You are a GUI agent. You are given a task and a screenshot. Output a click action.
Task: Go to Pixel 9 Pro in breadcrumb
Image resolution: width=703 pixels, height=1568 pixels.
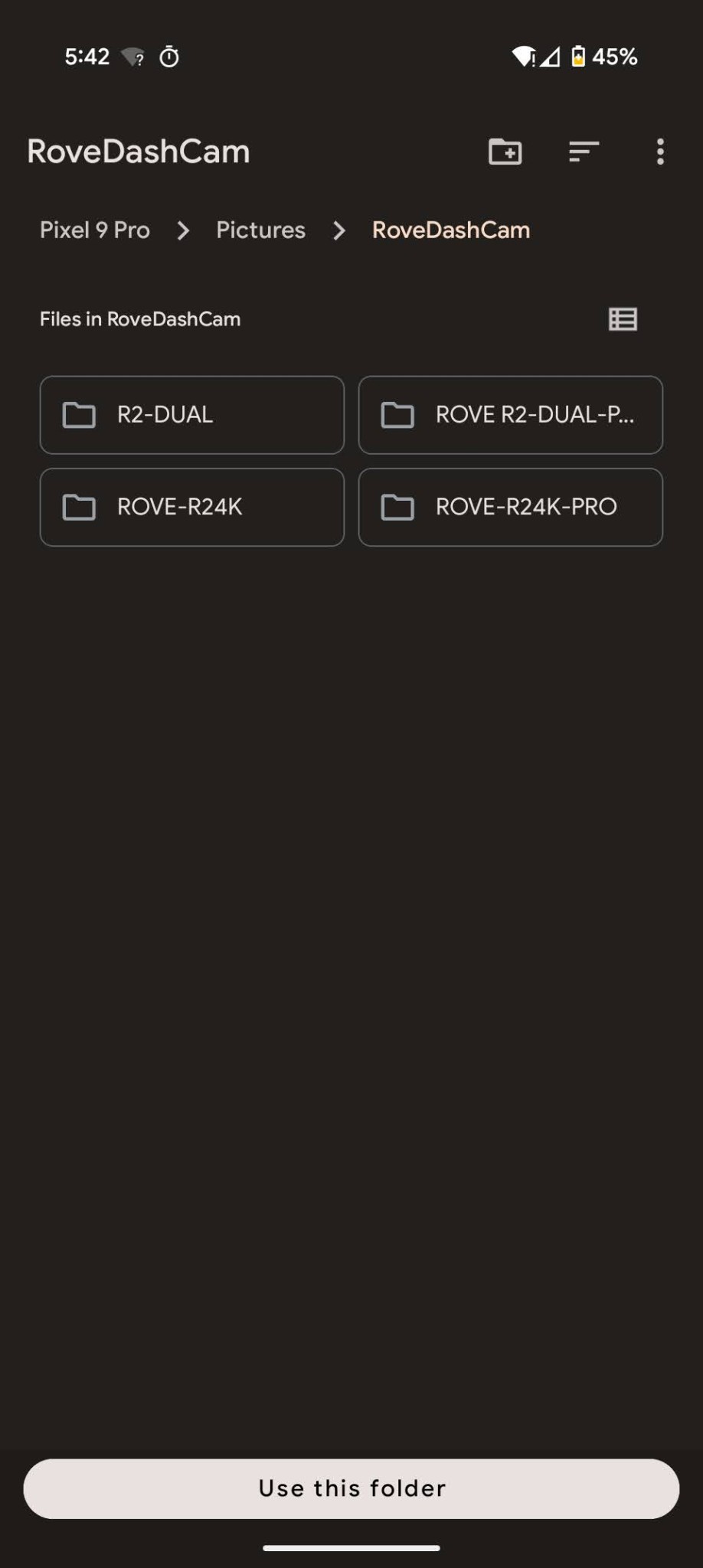click(95, 230)
